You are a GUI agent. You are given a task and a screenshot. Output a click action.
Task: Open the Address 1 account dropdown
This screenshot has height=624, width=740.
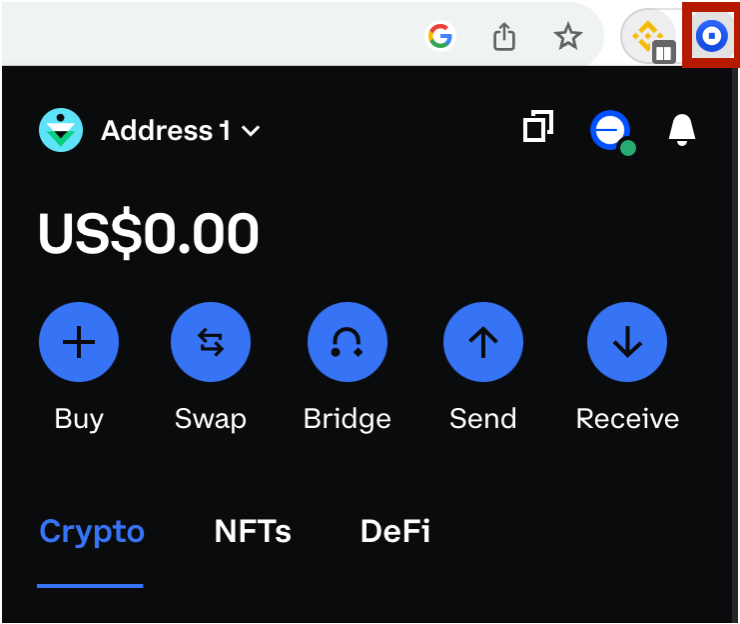[180, 131]
